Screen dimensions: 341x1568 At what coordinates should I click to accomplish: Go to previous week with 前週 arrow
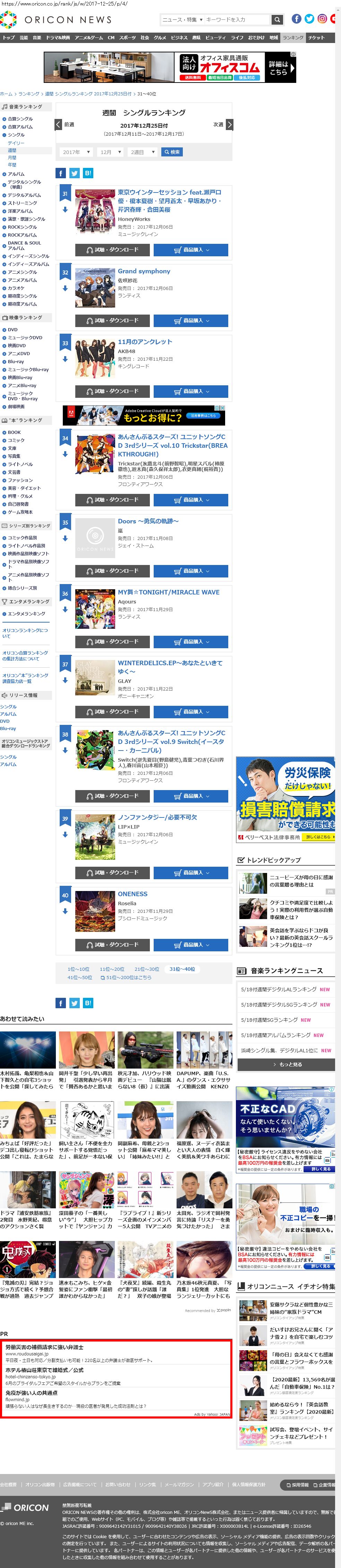(x=59, y=124)
